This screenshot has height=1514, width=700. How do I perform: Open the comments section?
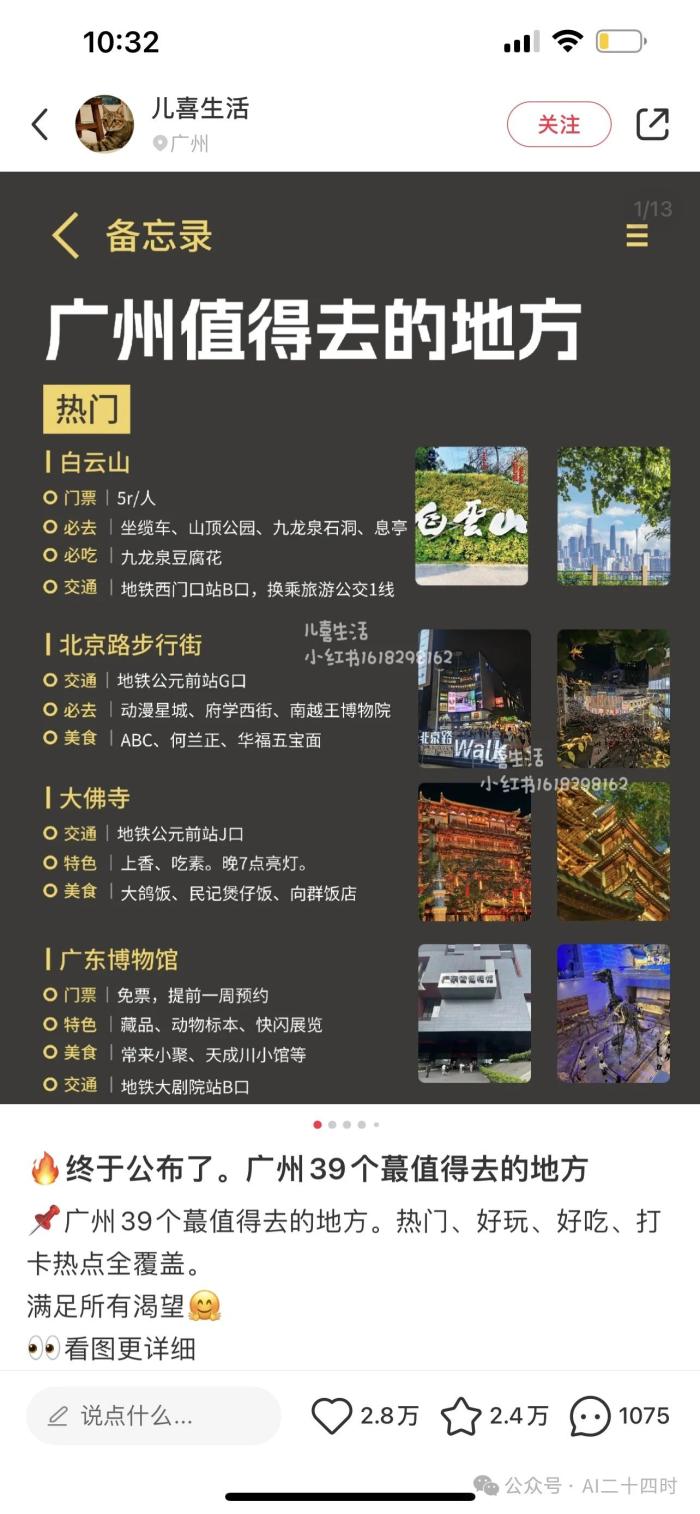tap(590, 1416)
